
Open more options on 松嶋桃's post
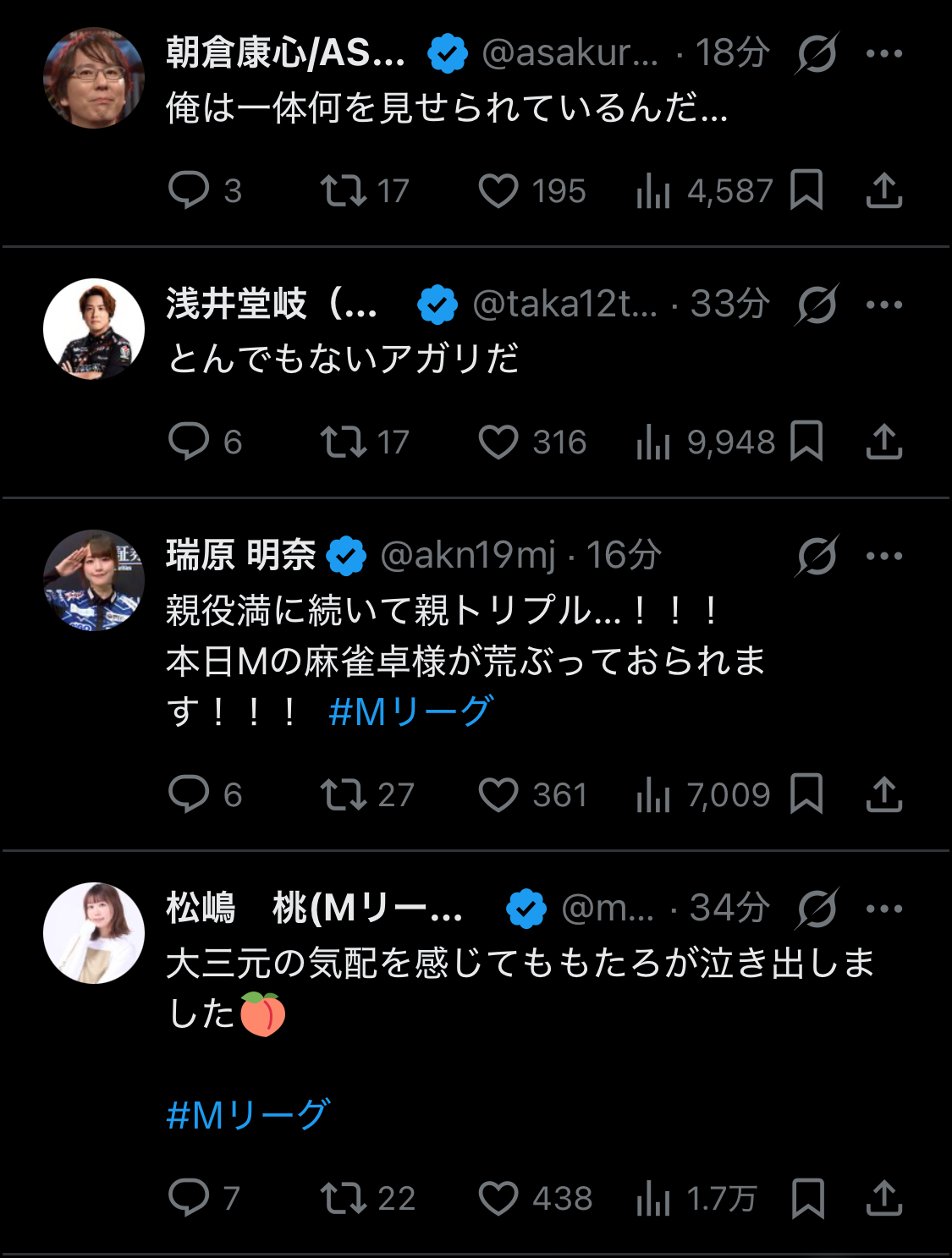coord(884,909)
